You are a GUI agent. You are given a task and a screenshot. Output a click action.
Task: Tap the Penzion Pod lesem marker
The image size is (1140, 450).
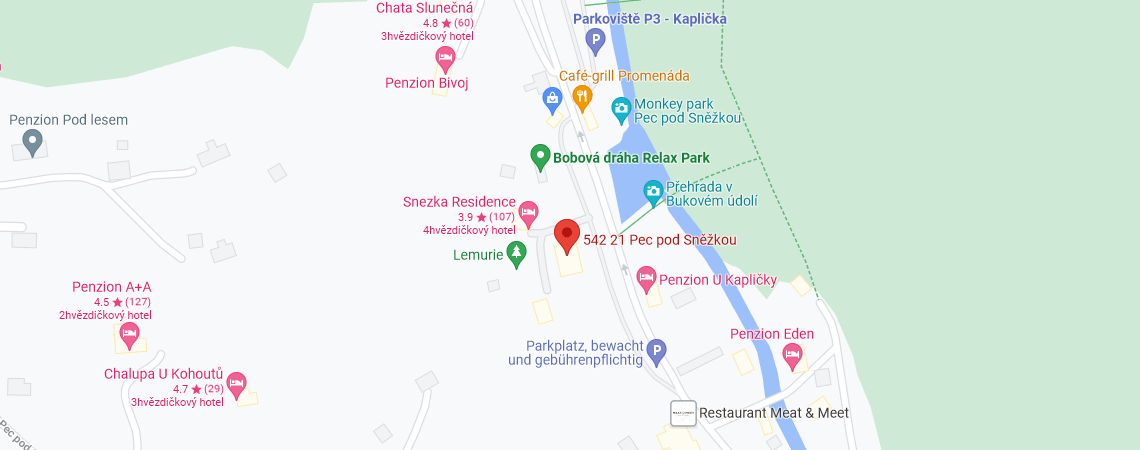coord(32,143)
